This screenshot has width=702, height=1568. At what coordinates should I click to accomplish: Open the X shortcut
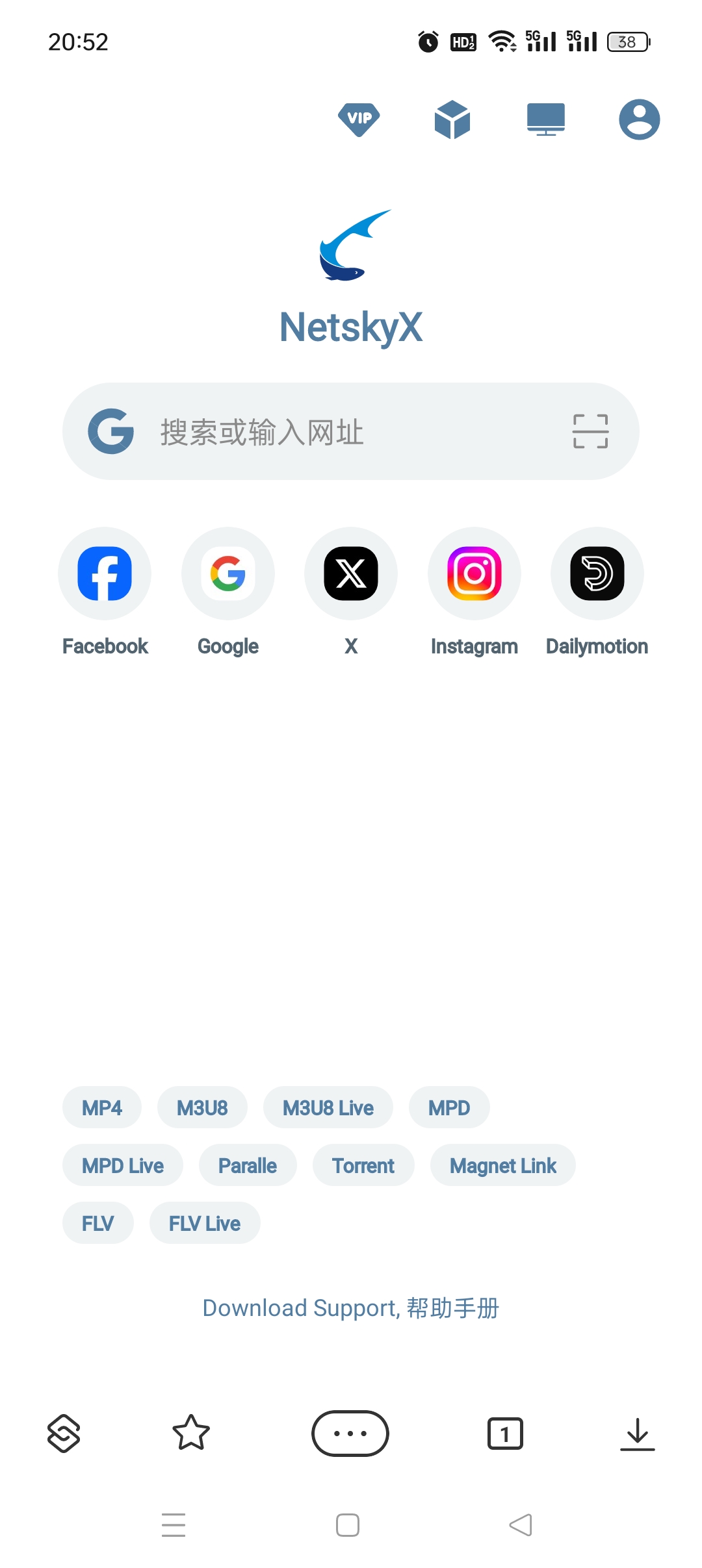pyautogui.click(x=351, y=574)
